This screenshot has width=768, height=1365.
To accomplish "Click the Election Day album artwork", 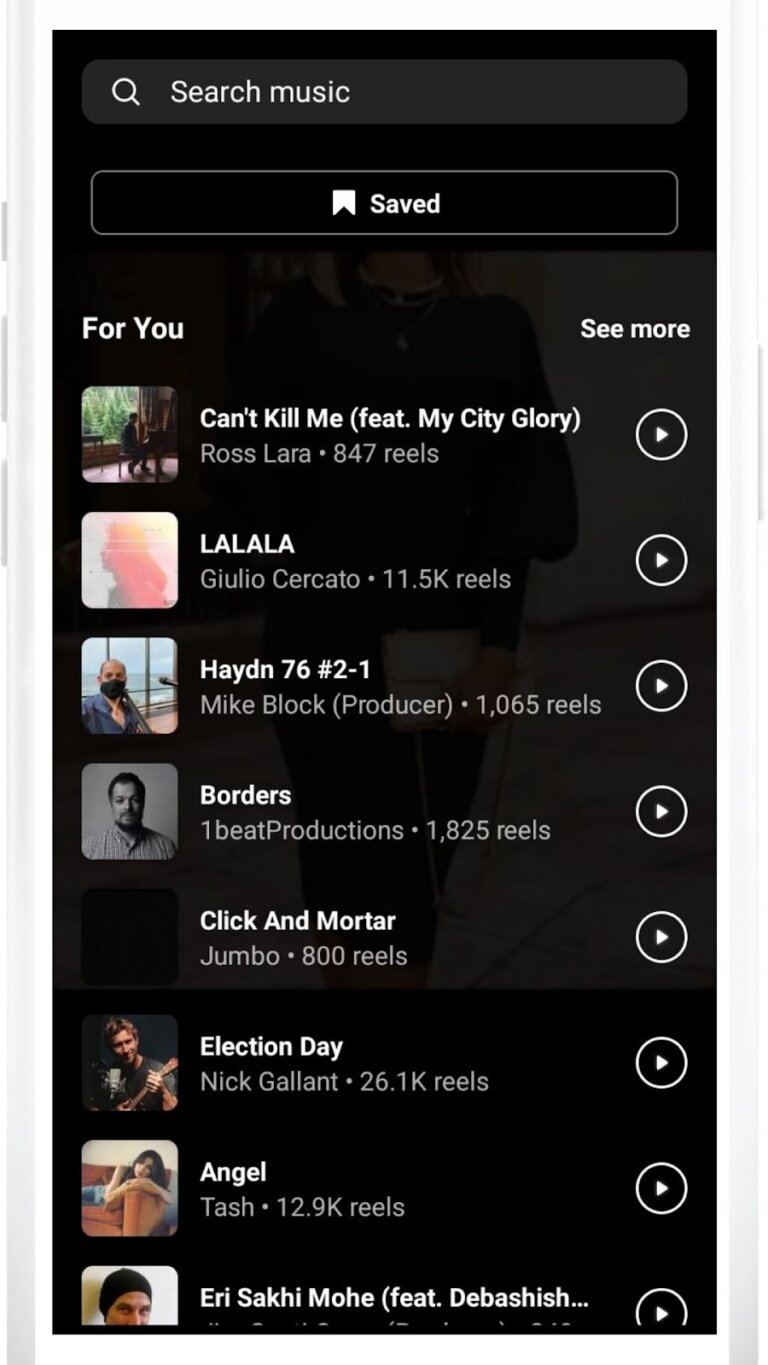I will coord(129,1063).
